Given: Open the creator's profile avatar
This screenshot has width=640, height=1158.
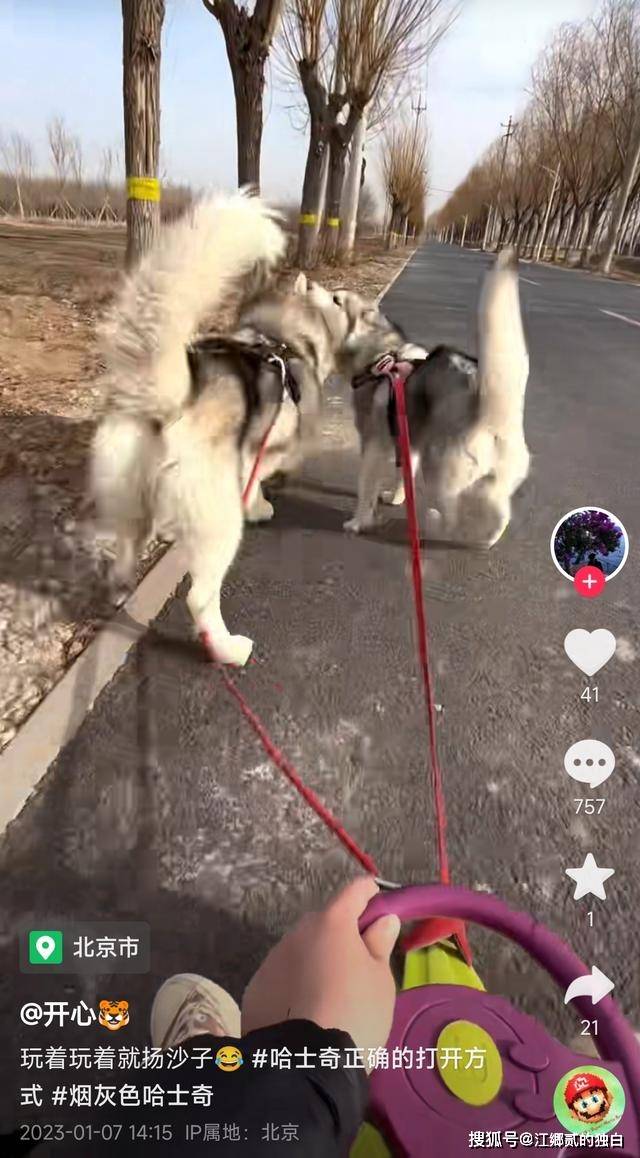Looking at the screenshot, I should coord(589,543).
